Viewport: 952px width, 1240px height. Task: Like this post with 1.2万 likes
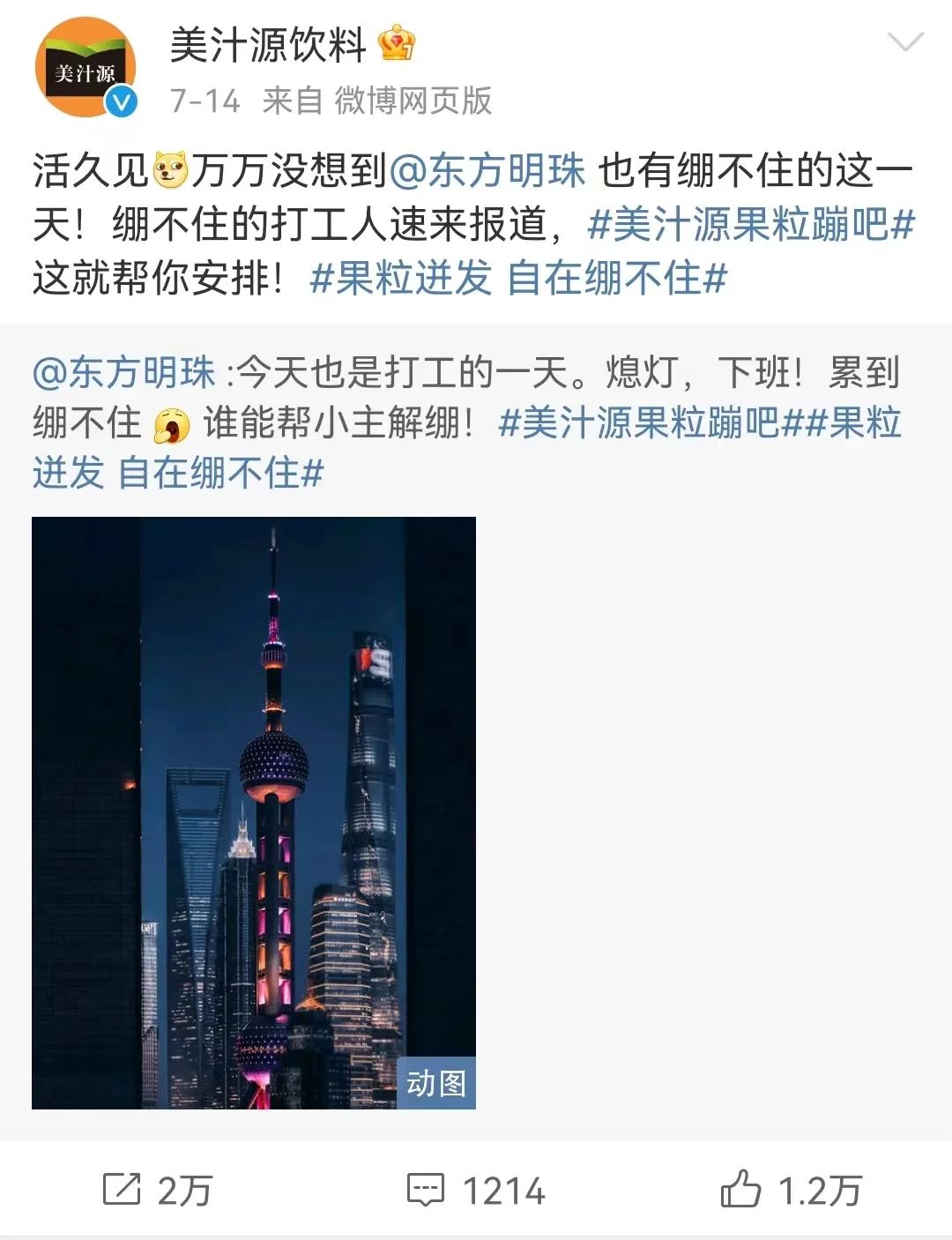(790, 1191)
